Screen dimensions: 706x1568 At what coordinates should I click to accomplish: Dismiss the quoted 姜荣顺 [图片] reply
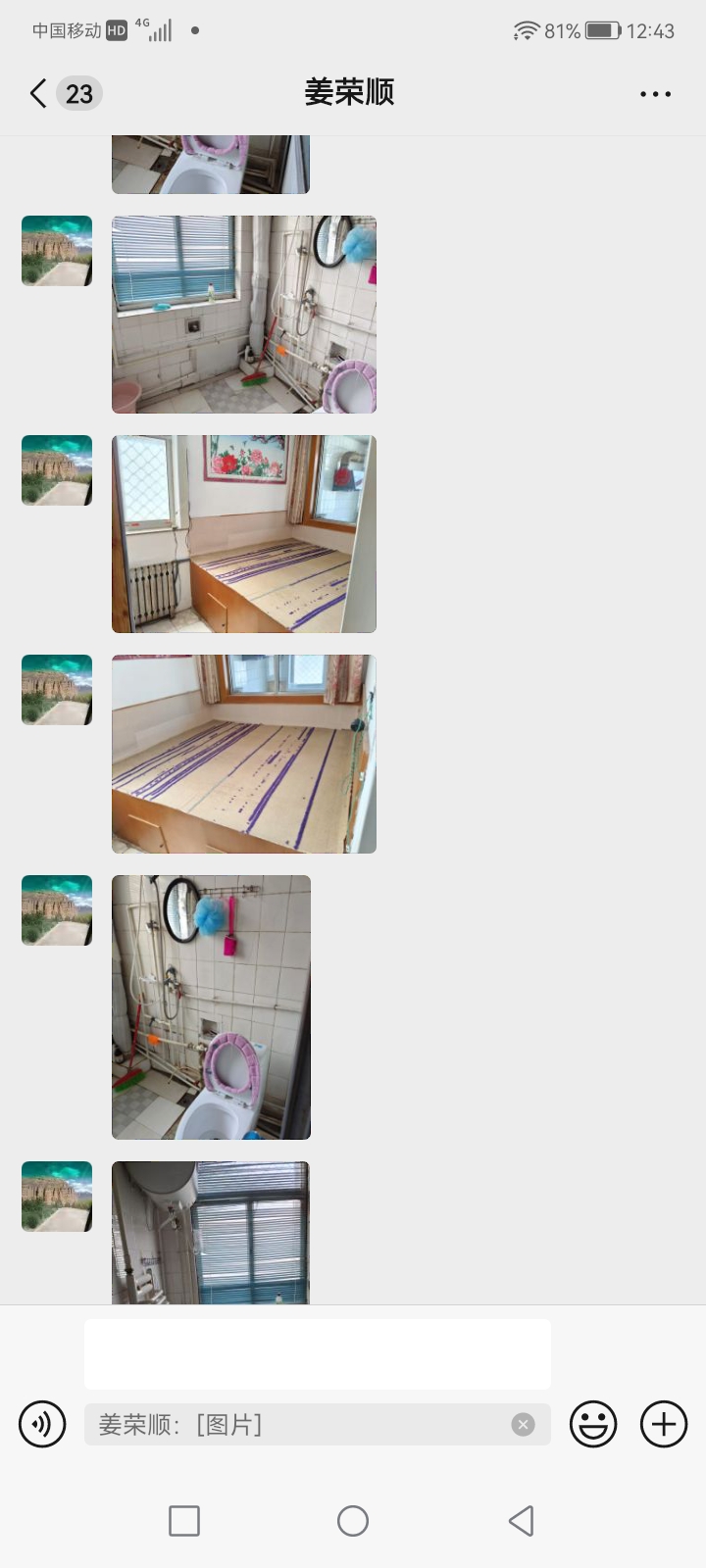(x=524, y=1425)
